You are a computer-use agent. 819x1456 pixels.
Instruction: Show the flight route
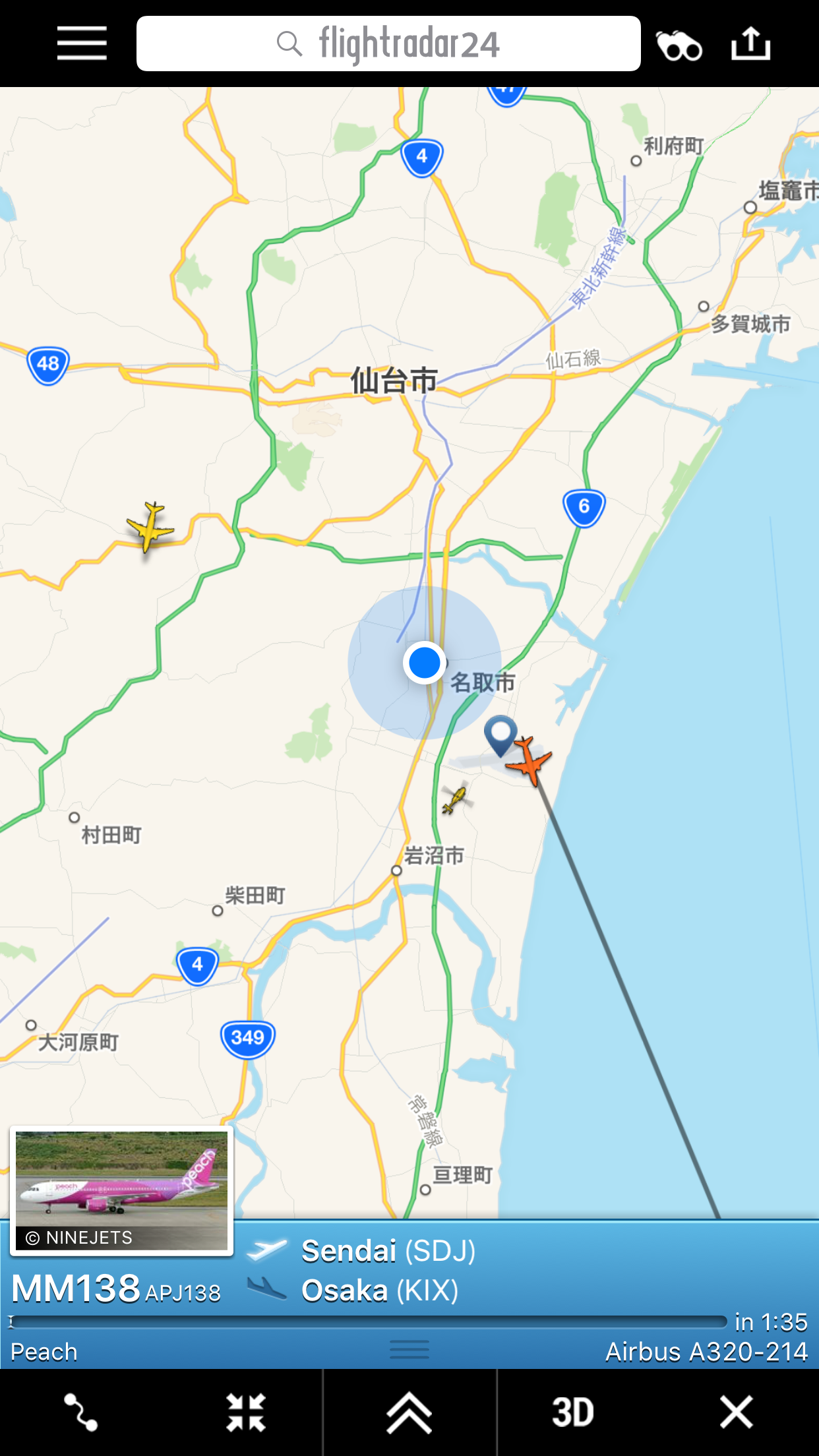click(80, 1412)
